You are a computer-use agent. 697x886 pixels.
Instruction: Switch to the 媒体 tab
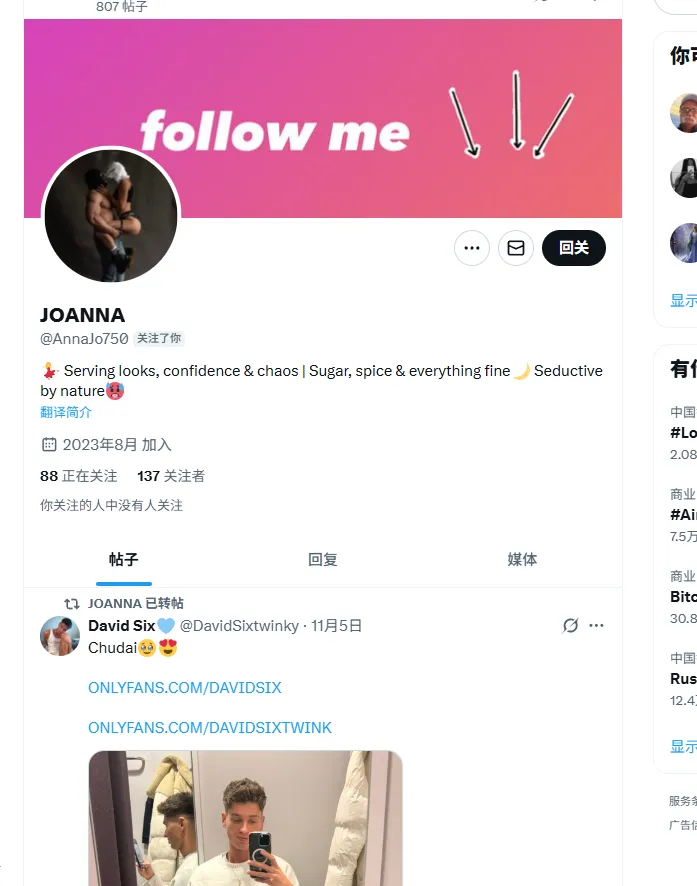click(522, 559)
